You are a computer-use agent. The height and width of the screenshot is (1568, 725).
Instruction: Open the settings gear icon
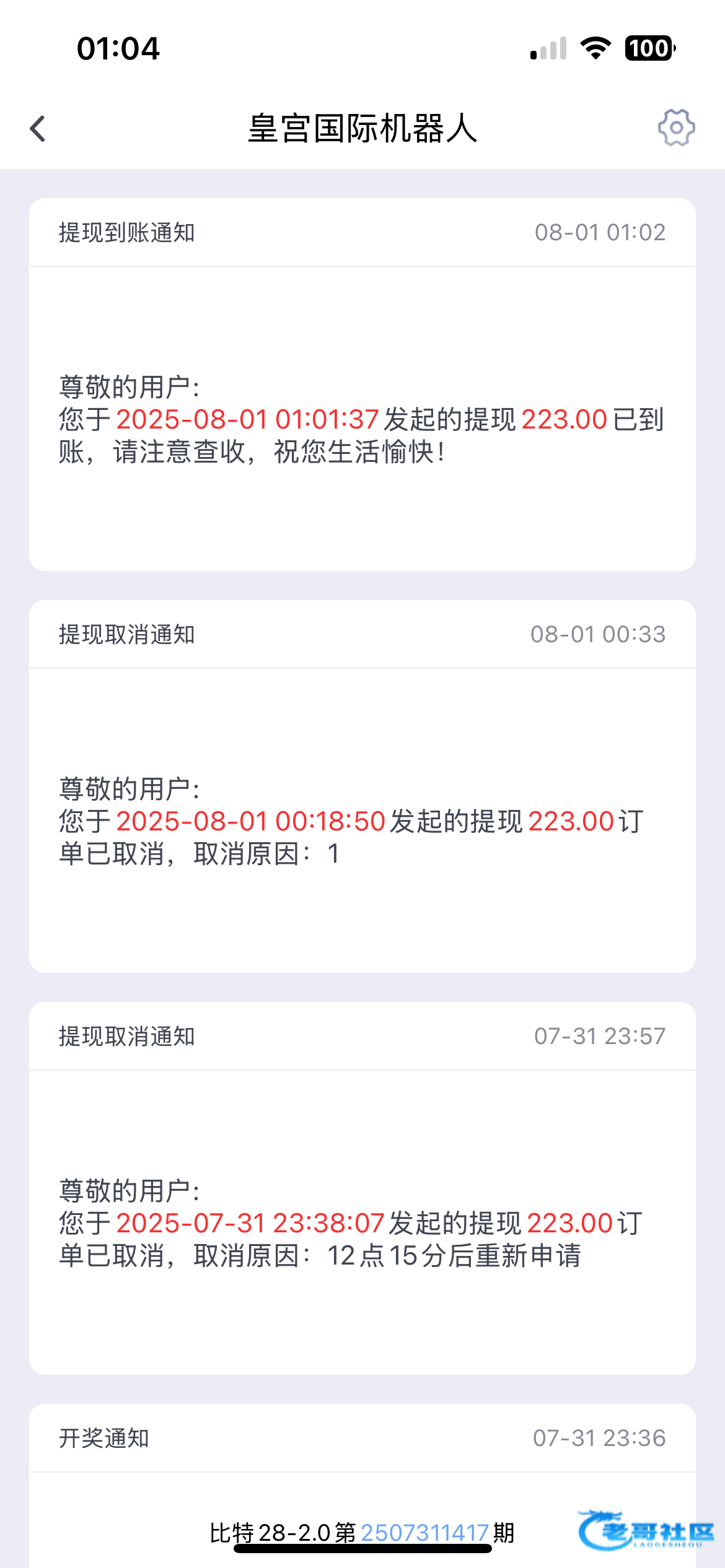(x=676, y=128)
